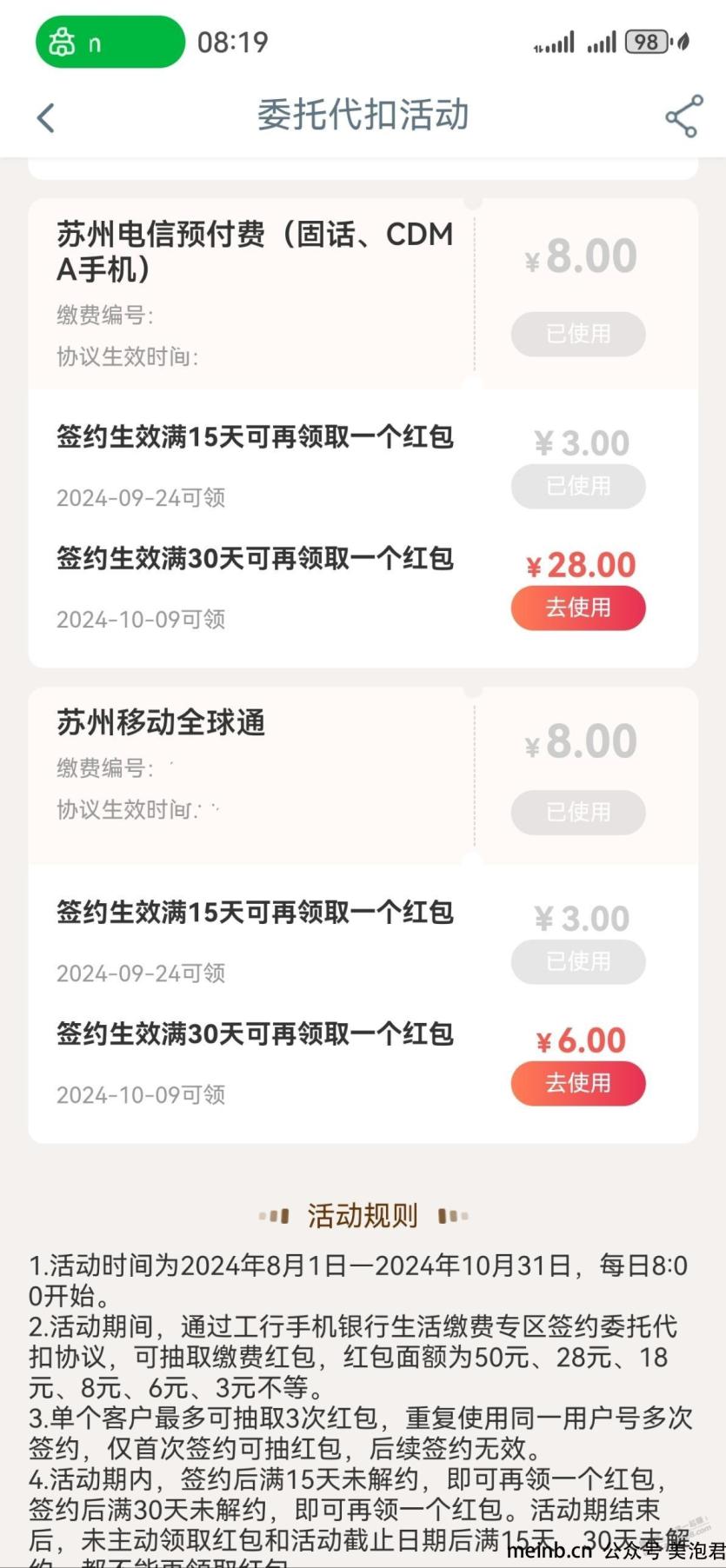
Task: Tap 去使用 for the ¥6.00 red packet
Action: pyautogui.click(x=578, y=1083)
